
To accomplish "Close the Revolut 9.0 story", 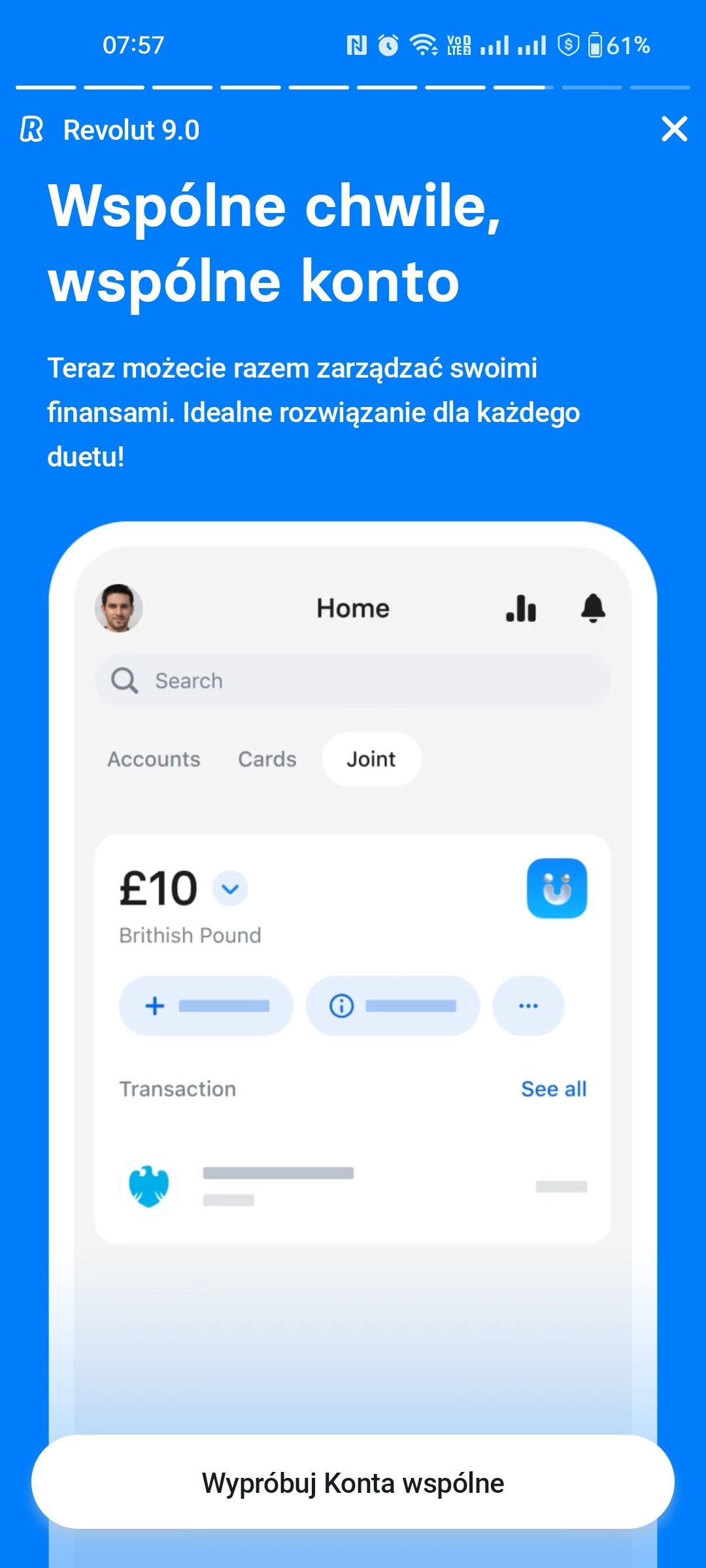I will click(x=674, y=129).
